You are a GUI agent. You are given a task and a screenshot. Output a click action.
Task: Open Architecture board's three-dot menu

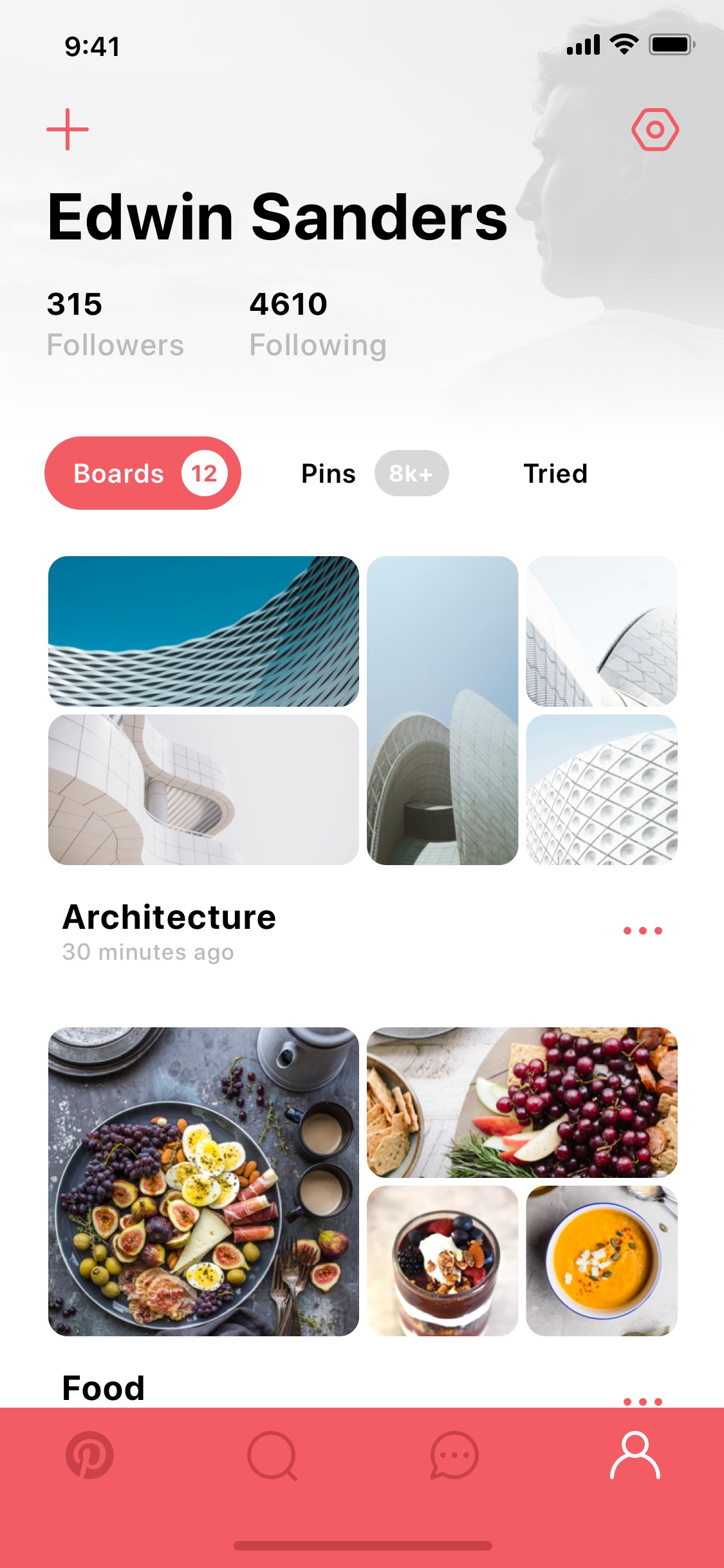(642, 931)
